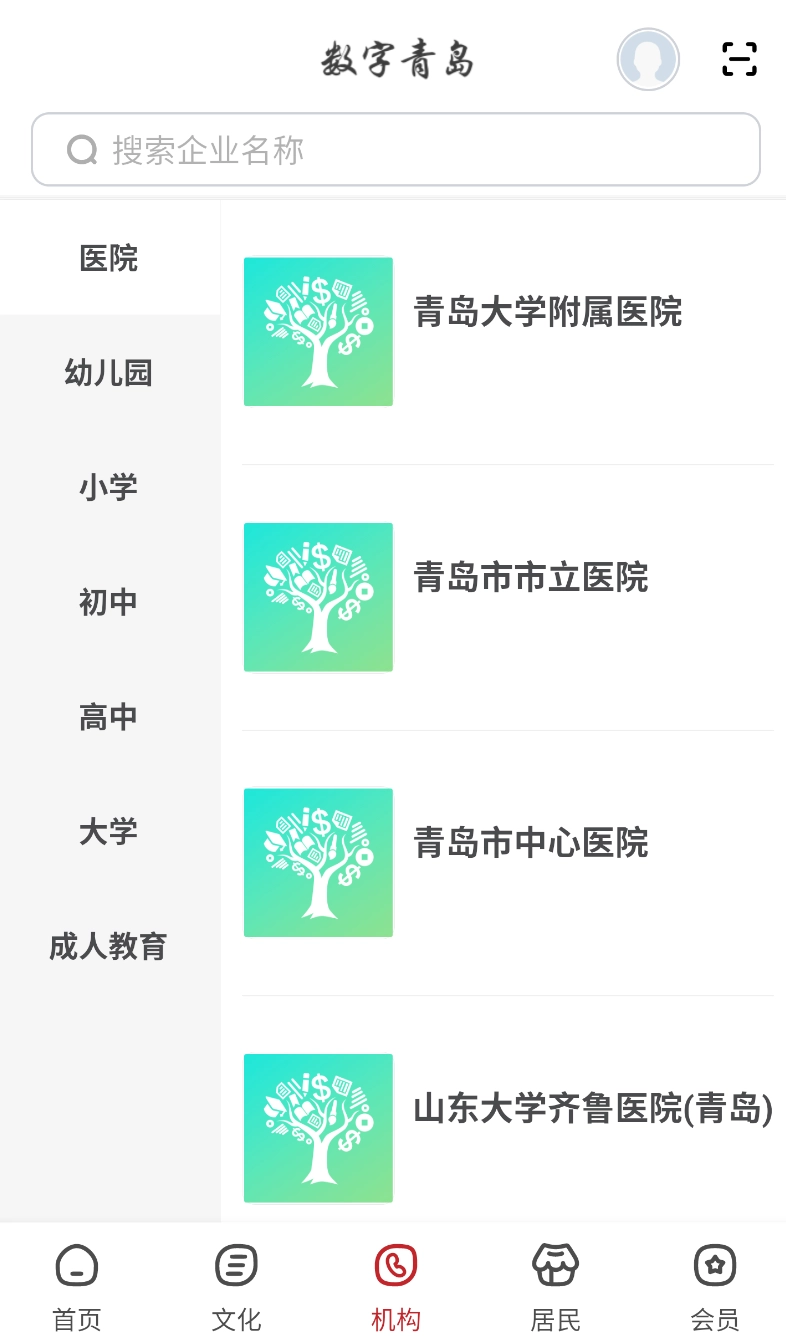Image resolution: width=786 pixels, height=1341 pixels.
Task: Tap the 青岛市中心医院 entry
Action: 532,843
